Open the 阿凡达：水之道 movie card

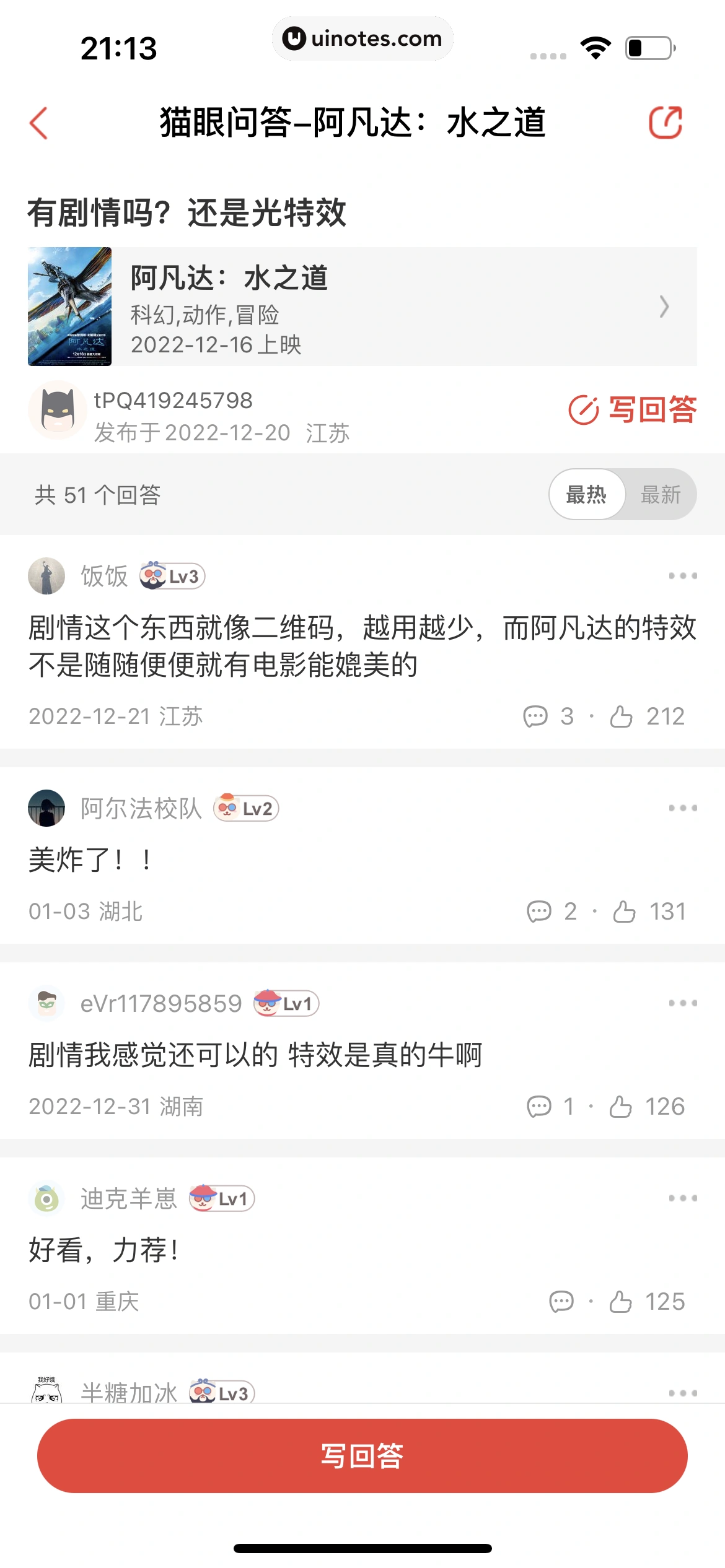[x=362, y=307]
